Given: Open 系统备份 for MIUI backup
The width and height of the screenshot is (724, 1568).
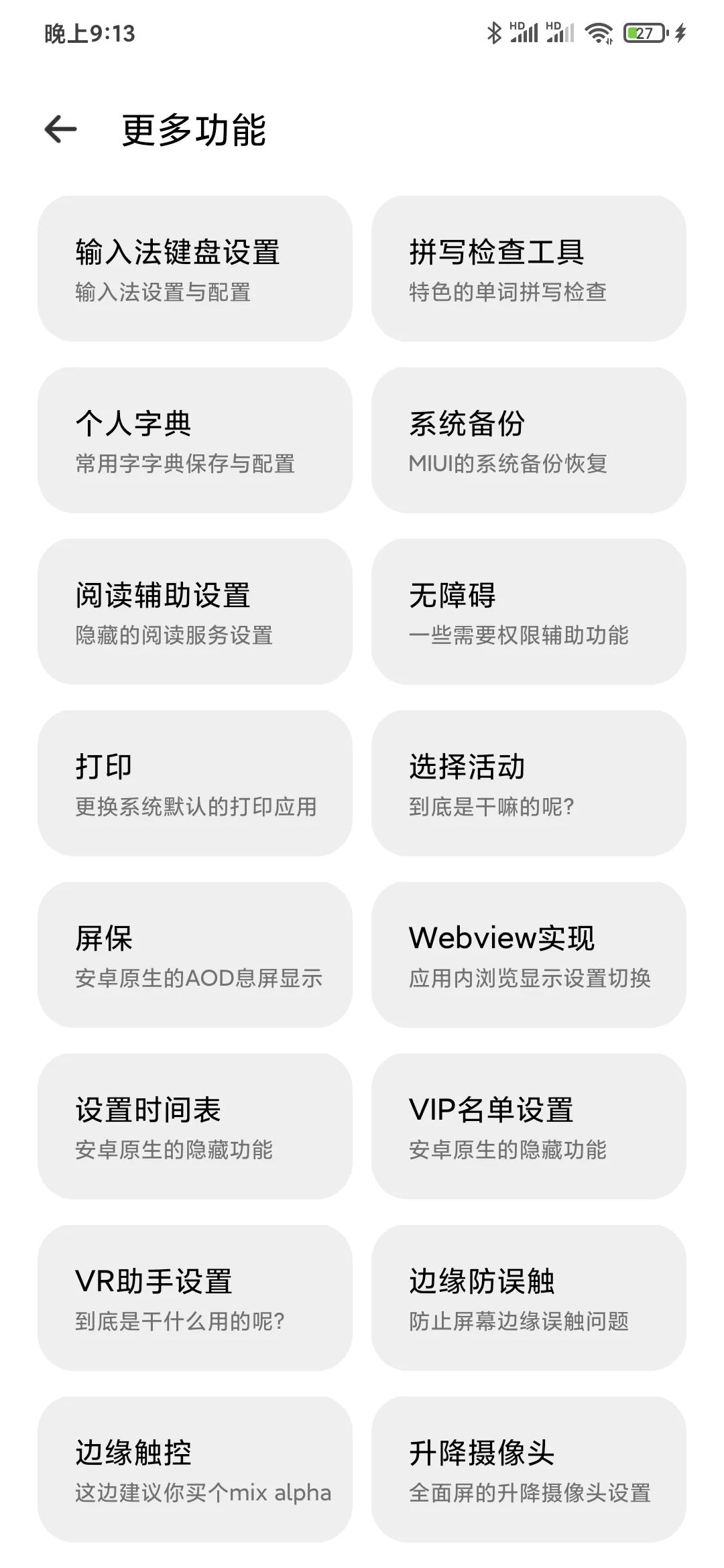Looking at the screenshot, I should (x=528, y=440).
